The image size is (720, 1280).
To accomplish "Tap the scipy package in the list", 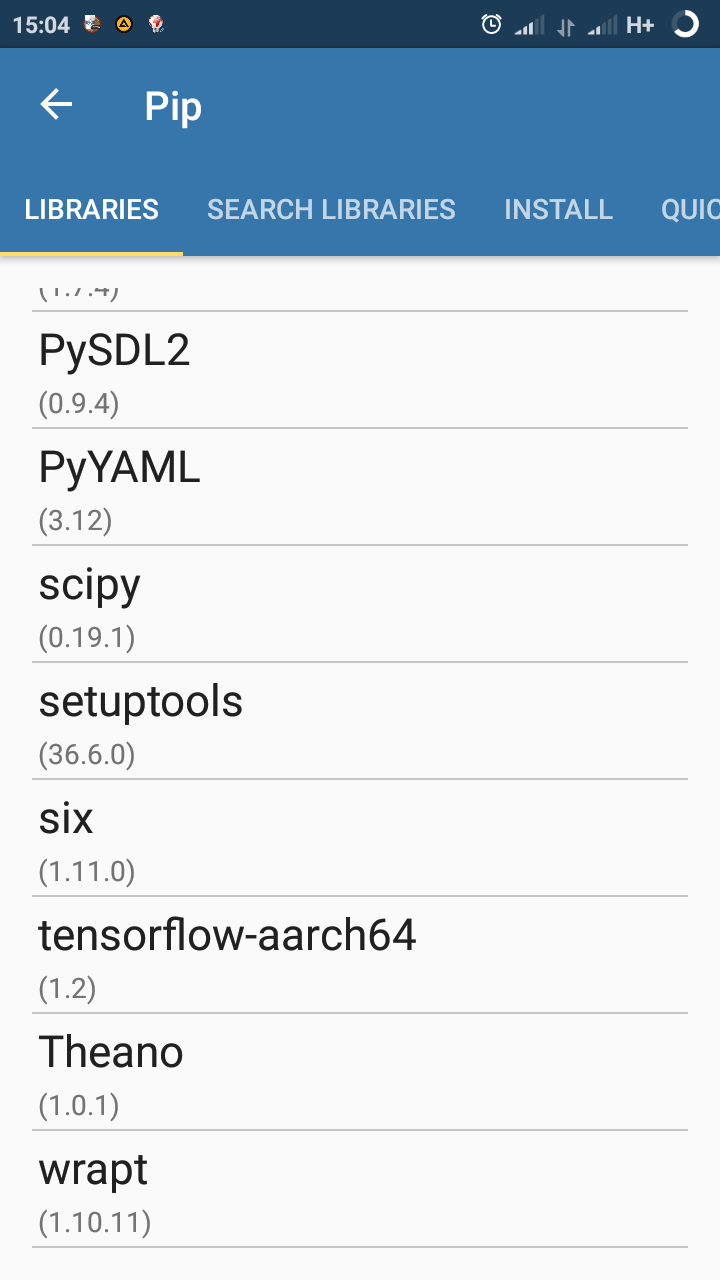I will [x=360, y=604].
